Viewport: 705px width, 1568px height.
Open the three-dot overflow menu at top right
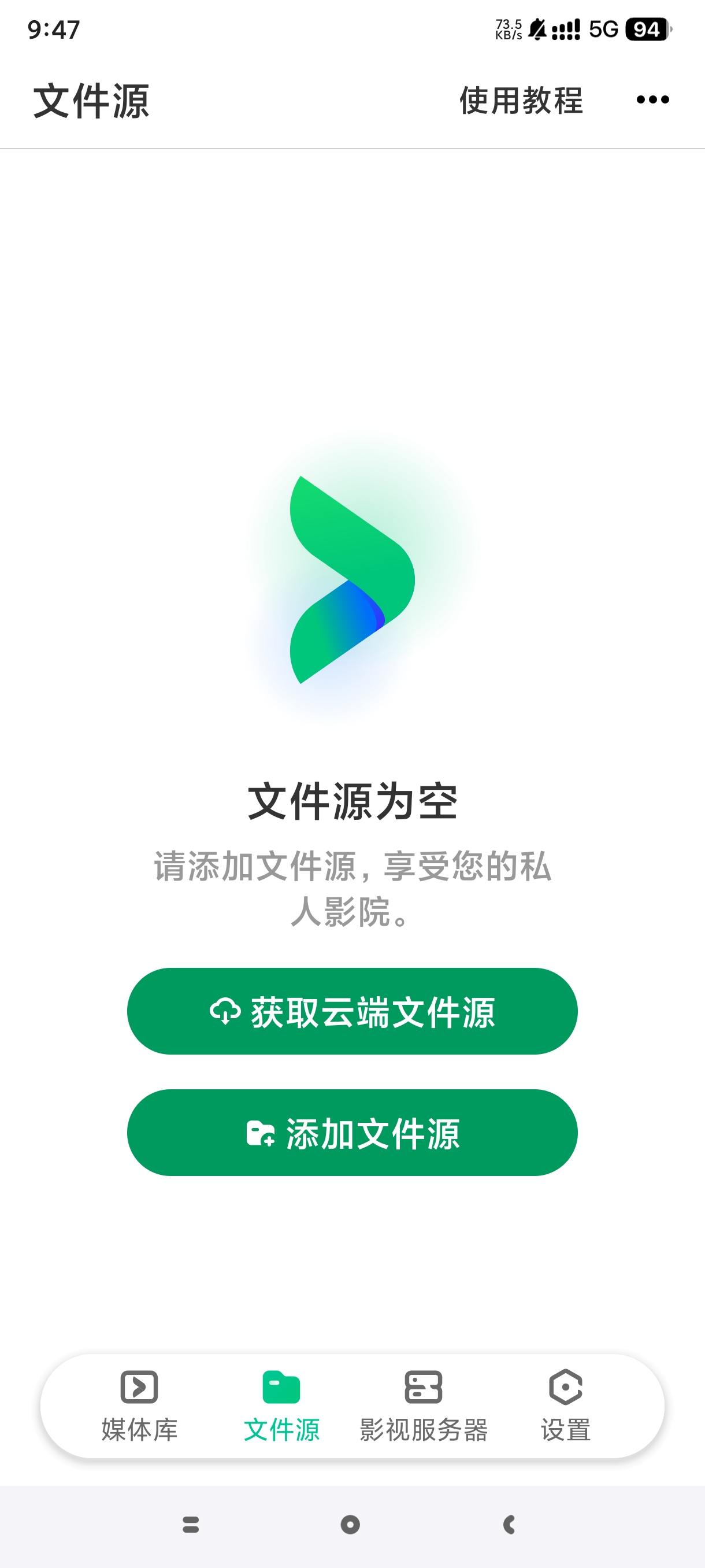click(652, 101)
